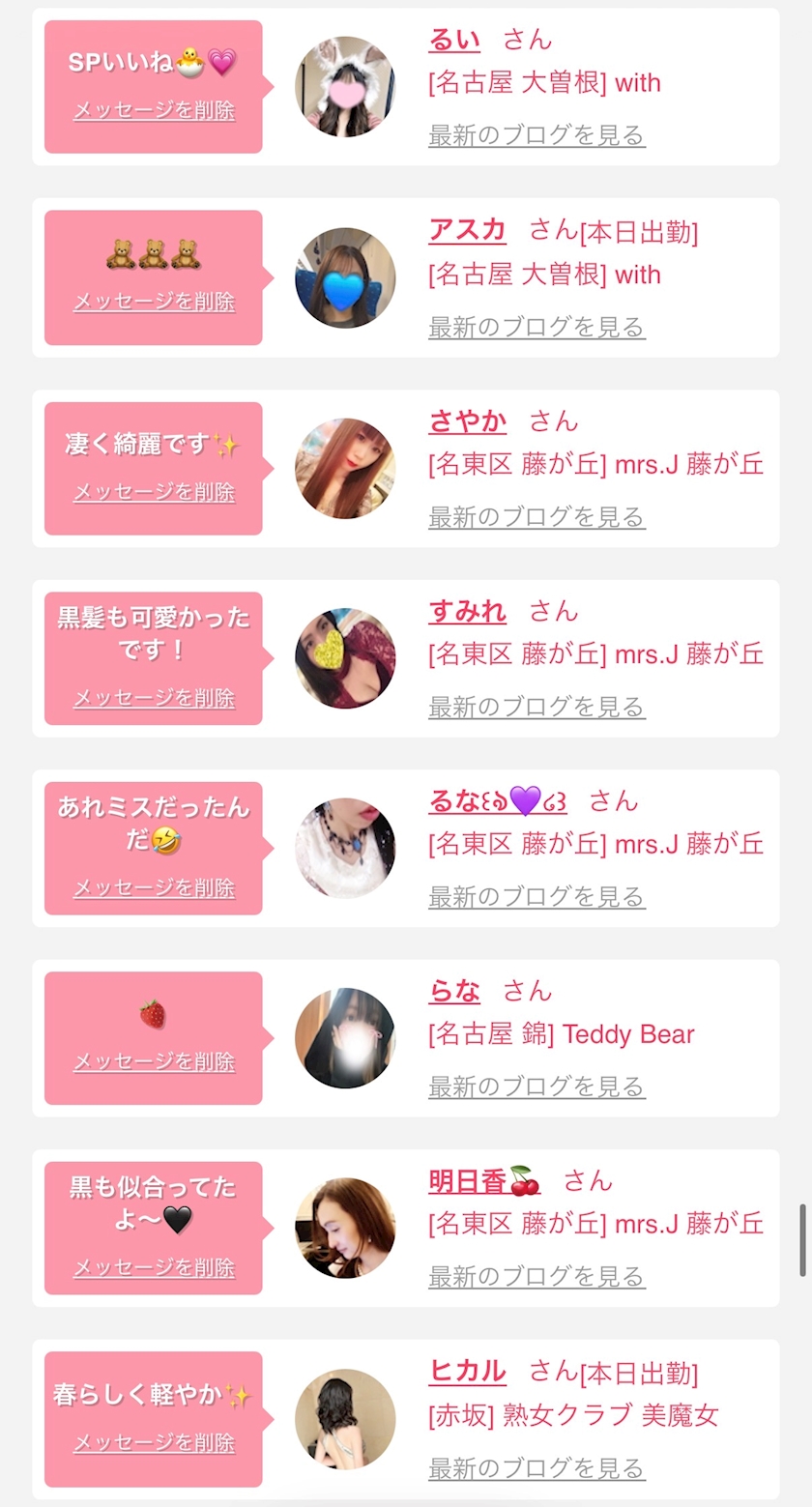The image size is (812, 1507).
Task: Delete the '春らしく軽やか' message
Action: pos(154,1443)
